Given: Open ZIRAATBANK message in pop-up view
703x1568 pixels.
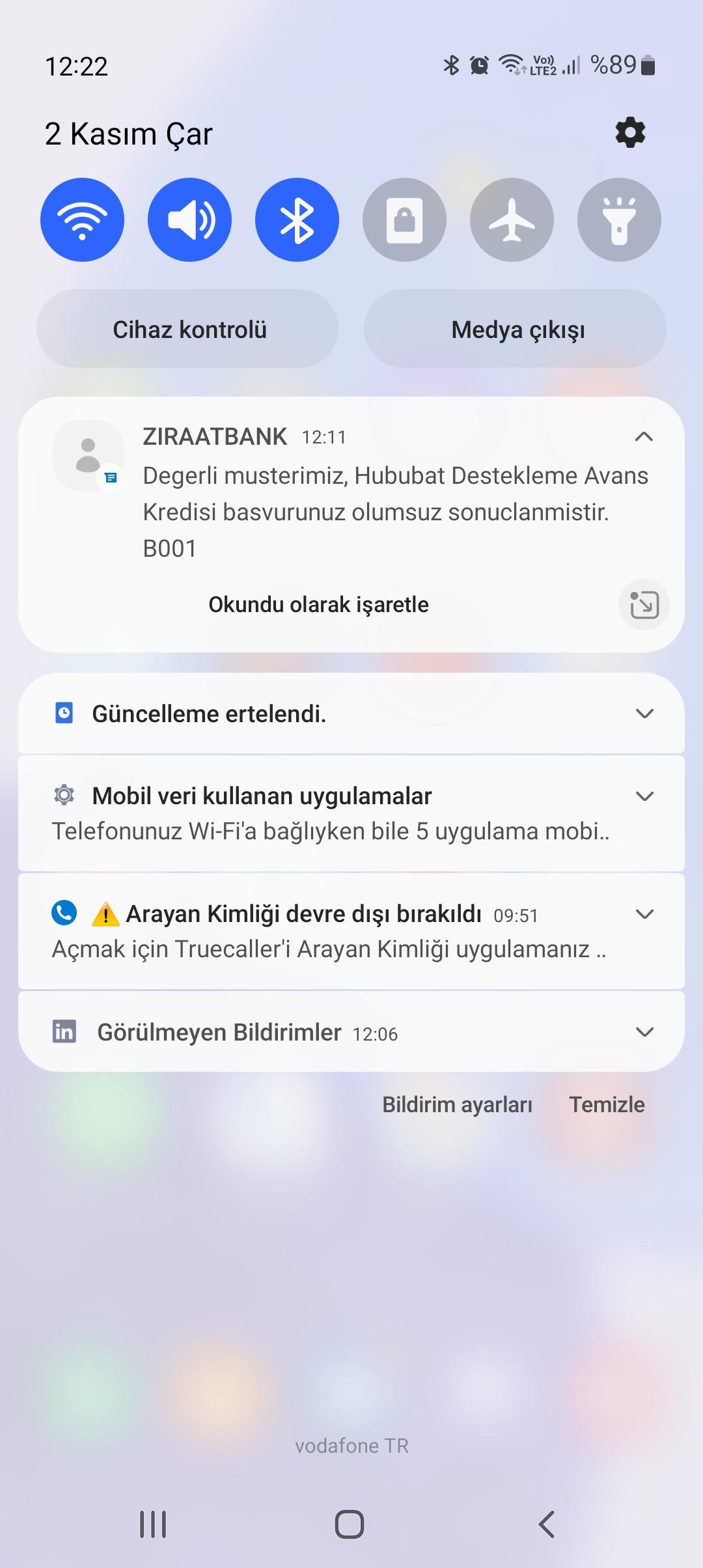Looking at the screenshot, I should coord(643,605).
